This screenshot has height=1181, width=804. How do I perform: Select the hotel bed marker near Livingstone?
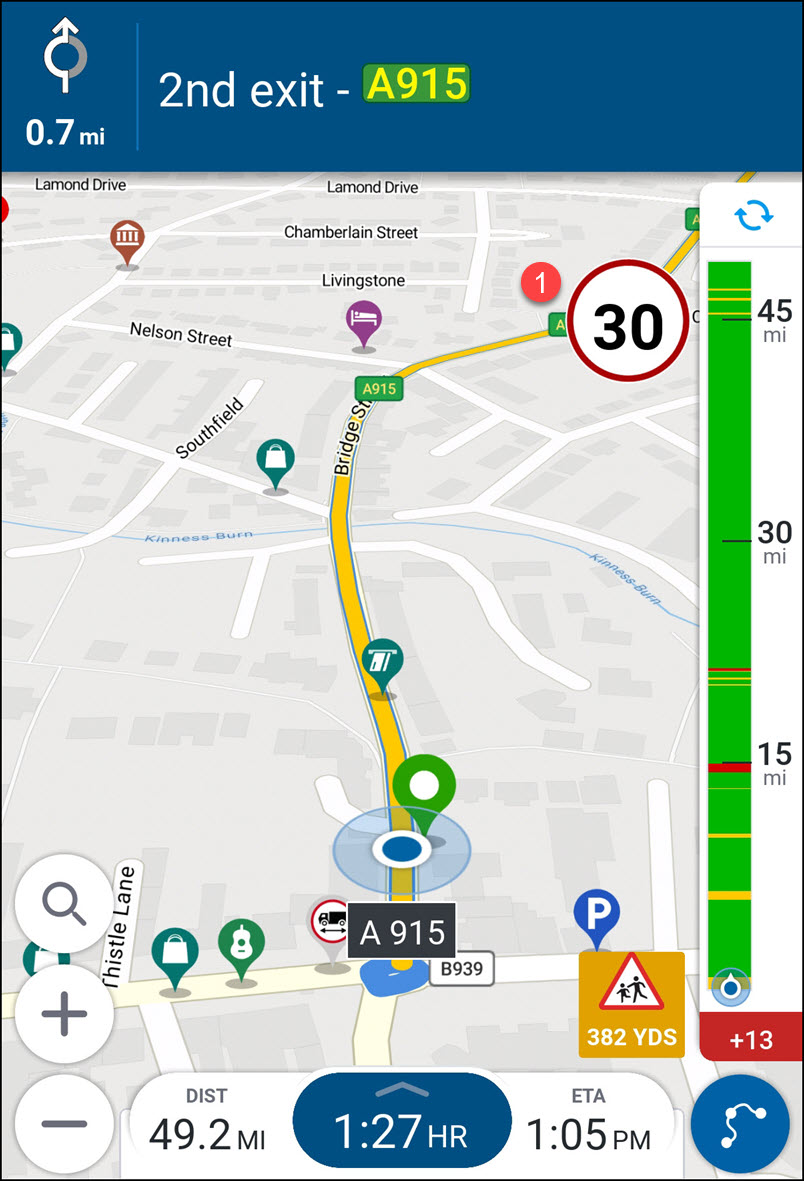coord(364,321)
